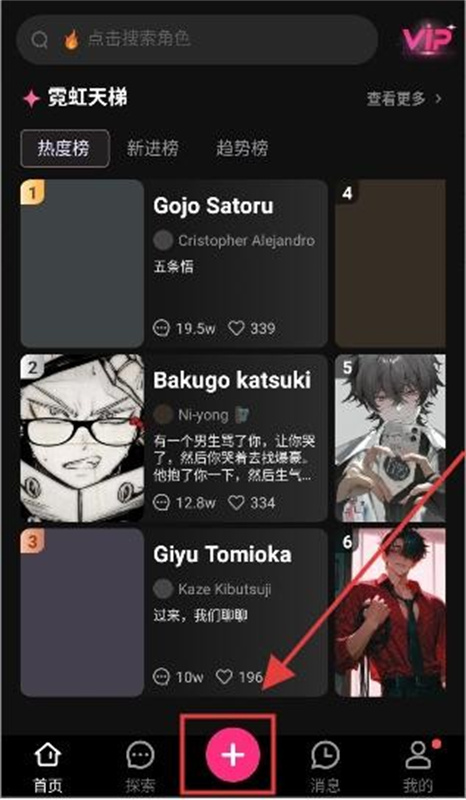Switch to the 趋势榜 tab
Viewport: 466px width, 800px height.
(x=242, y=148)
